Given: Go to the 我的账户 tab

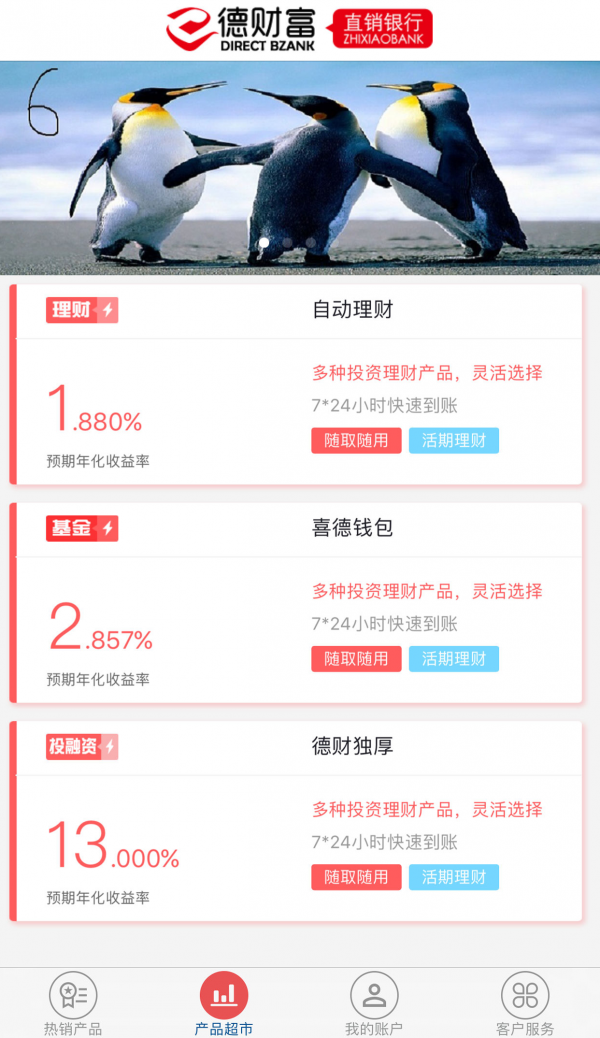Looking at the screenshot, I should (374, 1003).
